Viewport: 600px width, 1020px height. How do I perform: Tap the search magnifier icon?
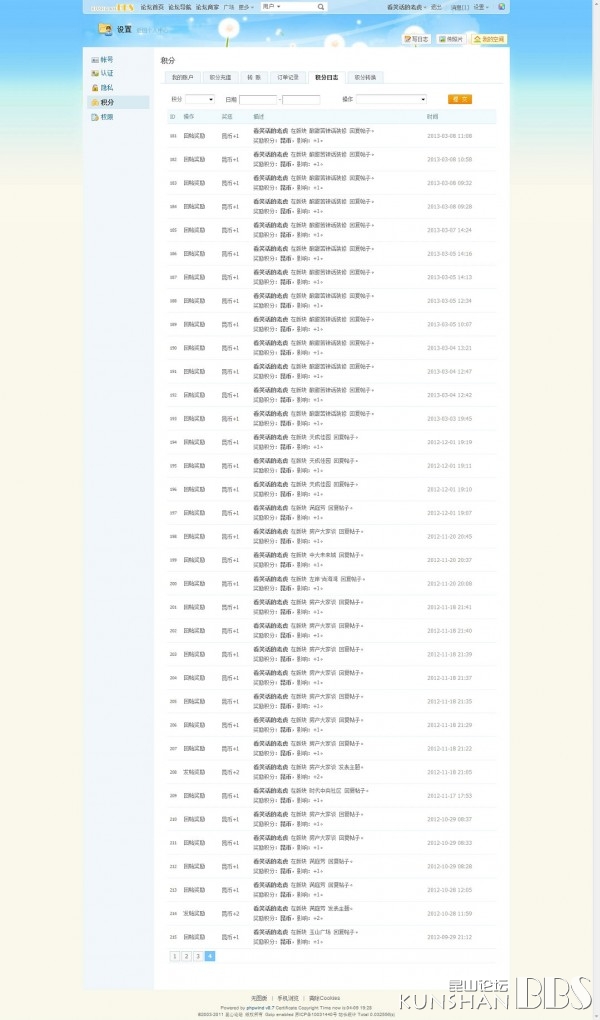pos(320,7)
